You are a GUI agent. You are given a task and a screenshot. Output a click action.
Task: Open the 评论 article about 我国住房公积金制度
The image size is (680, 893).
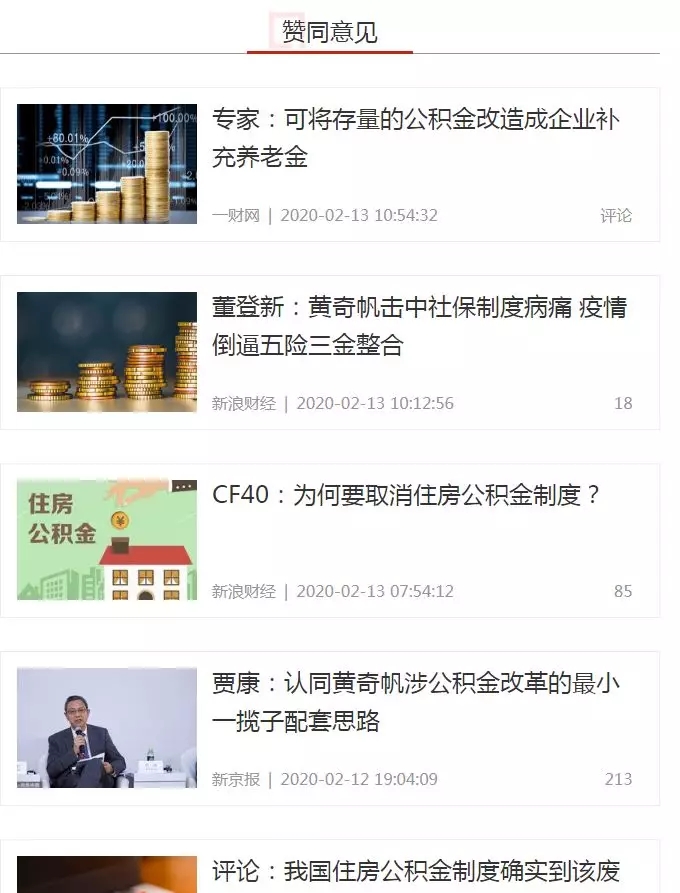coord(415,871)
